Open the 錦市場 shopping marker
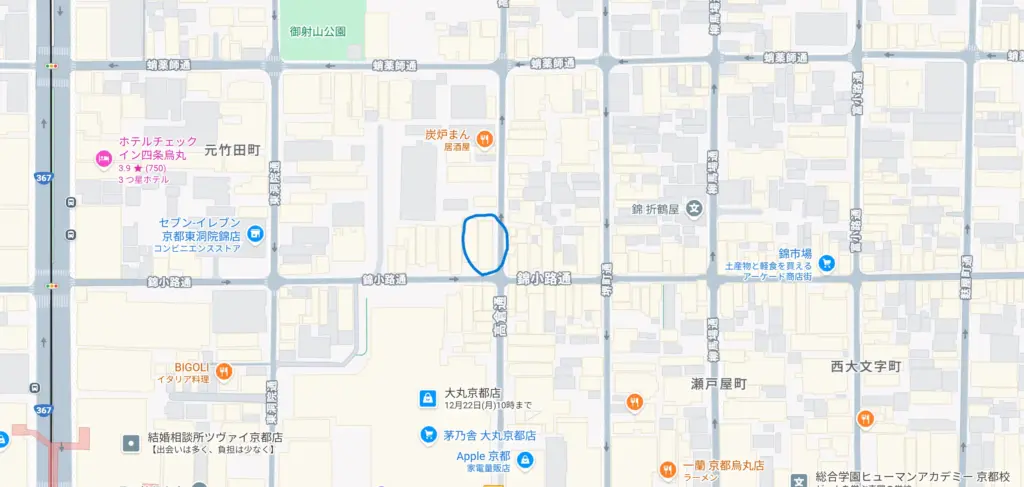The height and width of the screenshot is (487, 1024). (x=826, y=263)
